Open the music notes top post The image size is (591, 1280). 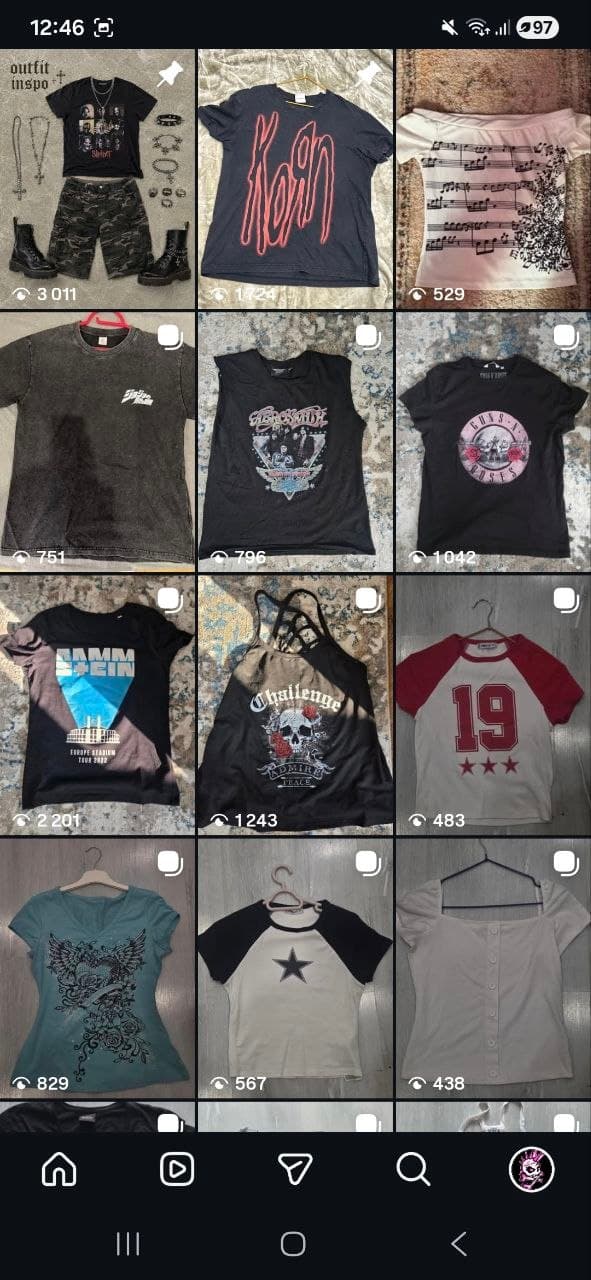pos(493,179)
